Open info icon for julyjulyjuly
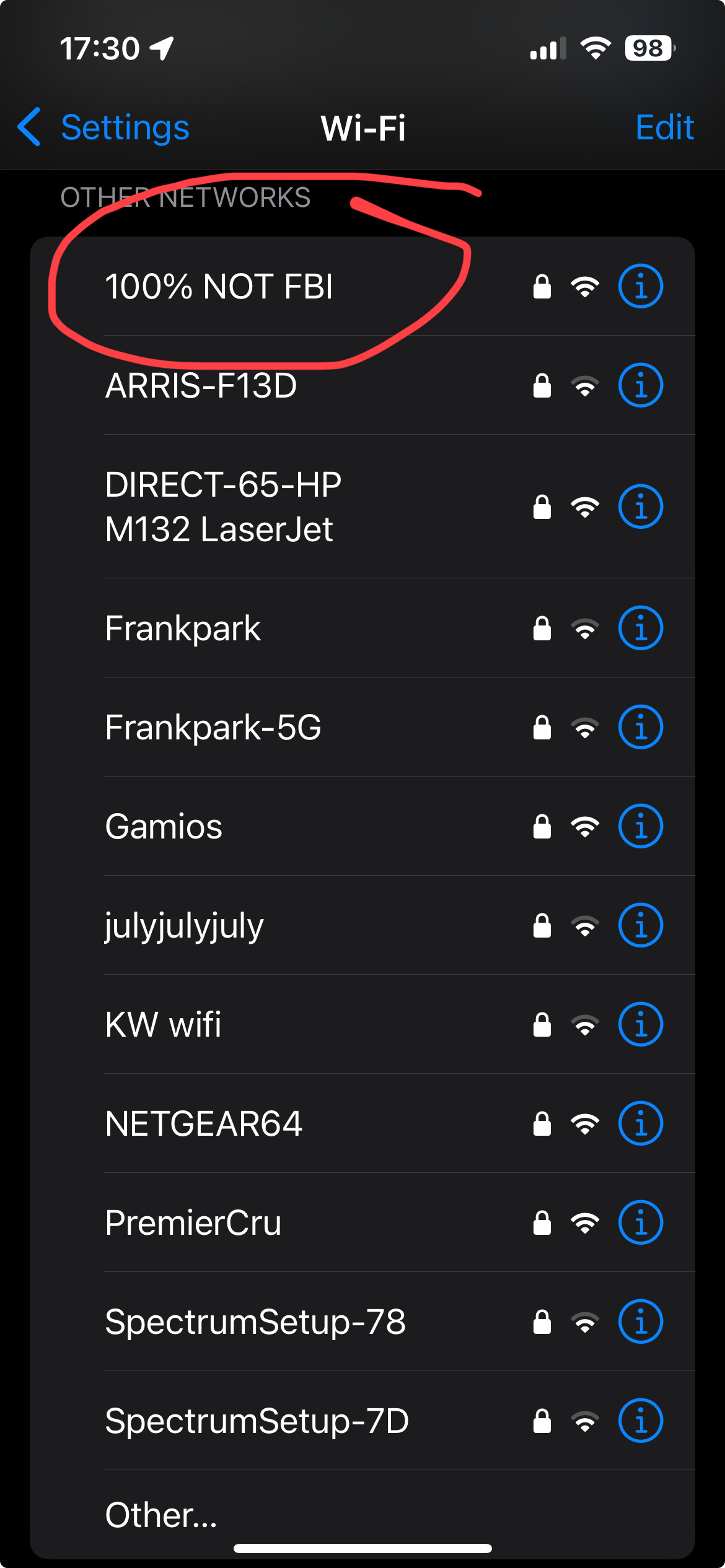This screenshot has width=725, height=1568. click(x=641, y=925)
